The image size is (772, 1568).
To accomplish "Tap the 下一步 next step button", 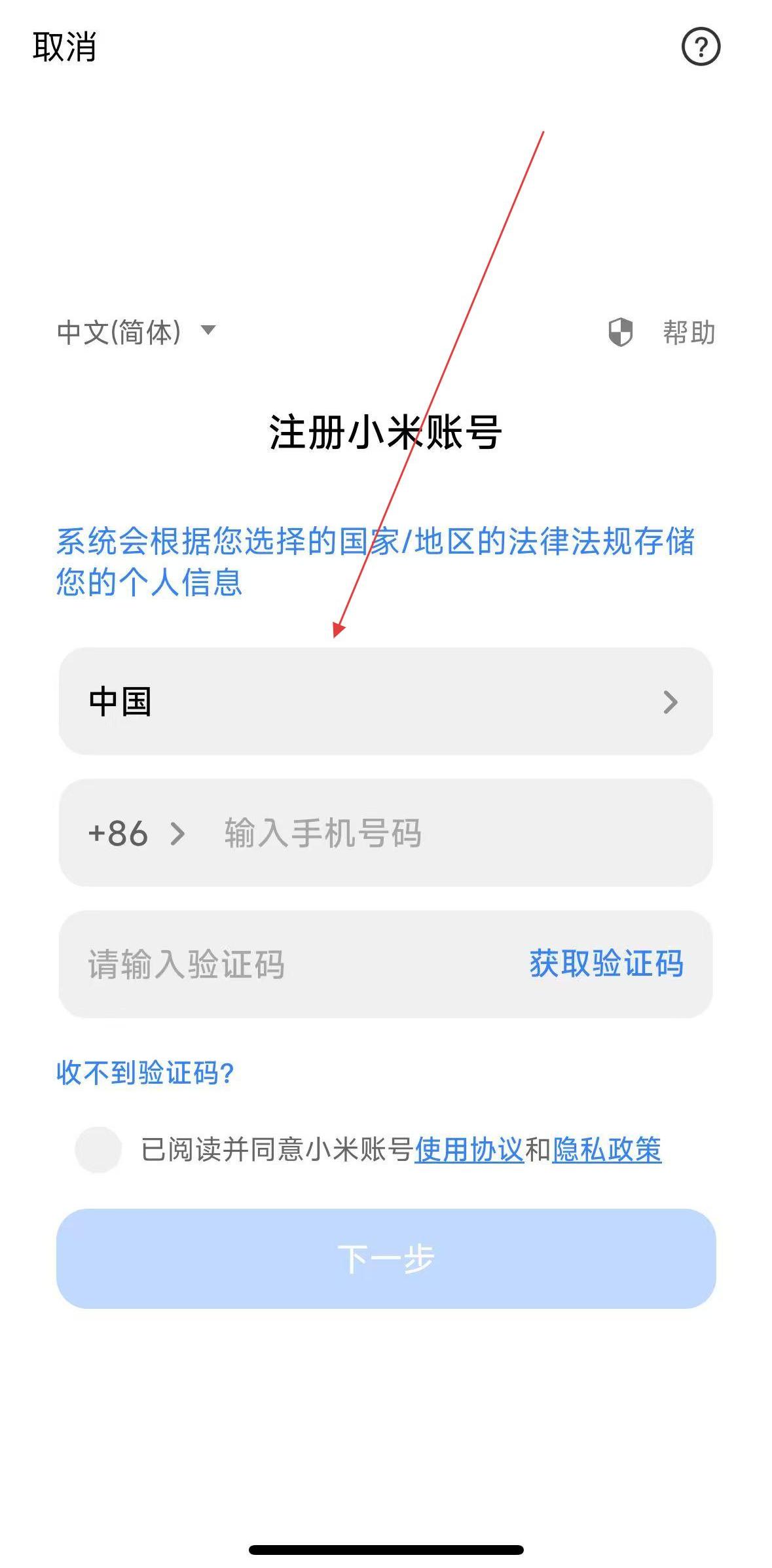I will point(385,1258).
